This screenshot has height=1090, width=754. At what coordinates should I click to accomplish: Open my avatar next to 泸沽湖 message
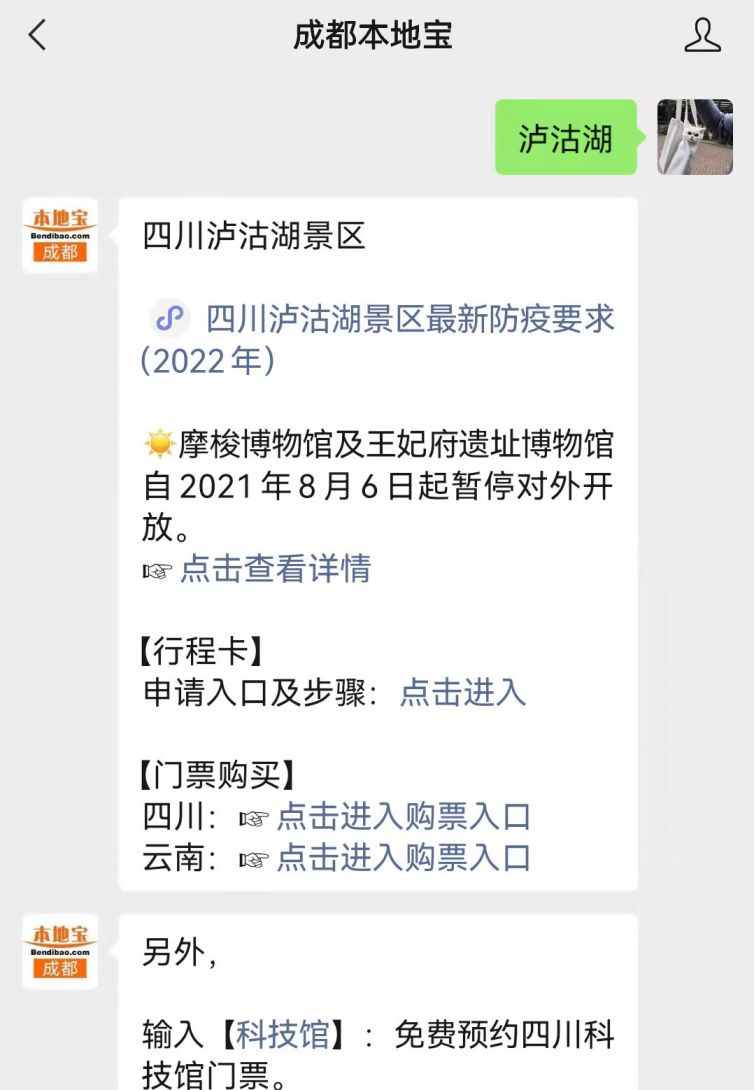(694, 137)
